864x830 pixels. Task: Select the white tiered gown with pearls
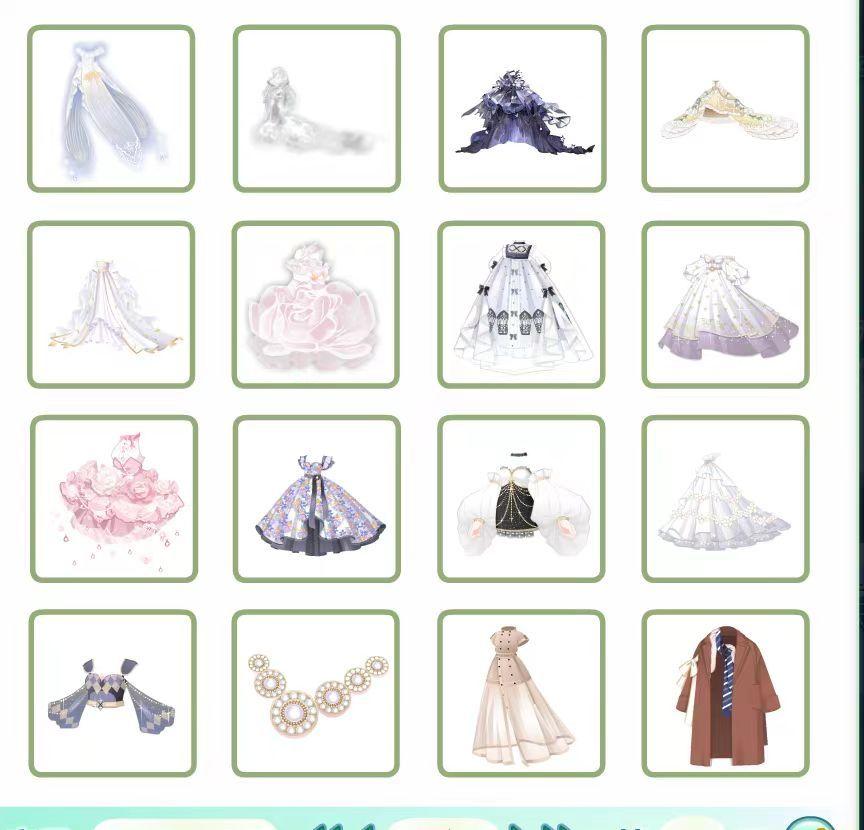click(725, 499)
